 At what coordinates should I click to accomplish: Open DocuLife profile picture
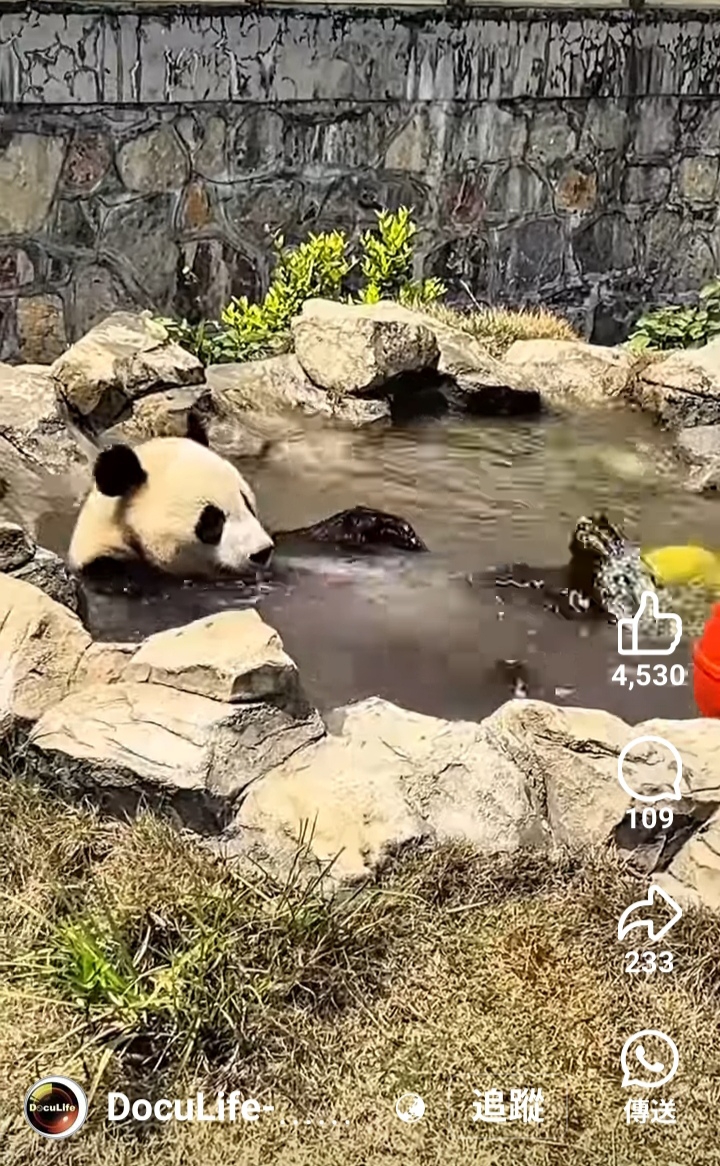[56, 1107]
